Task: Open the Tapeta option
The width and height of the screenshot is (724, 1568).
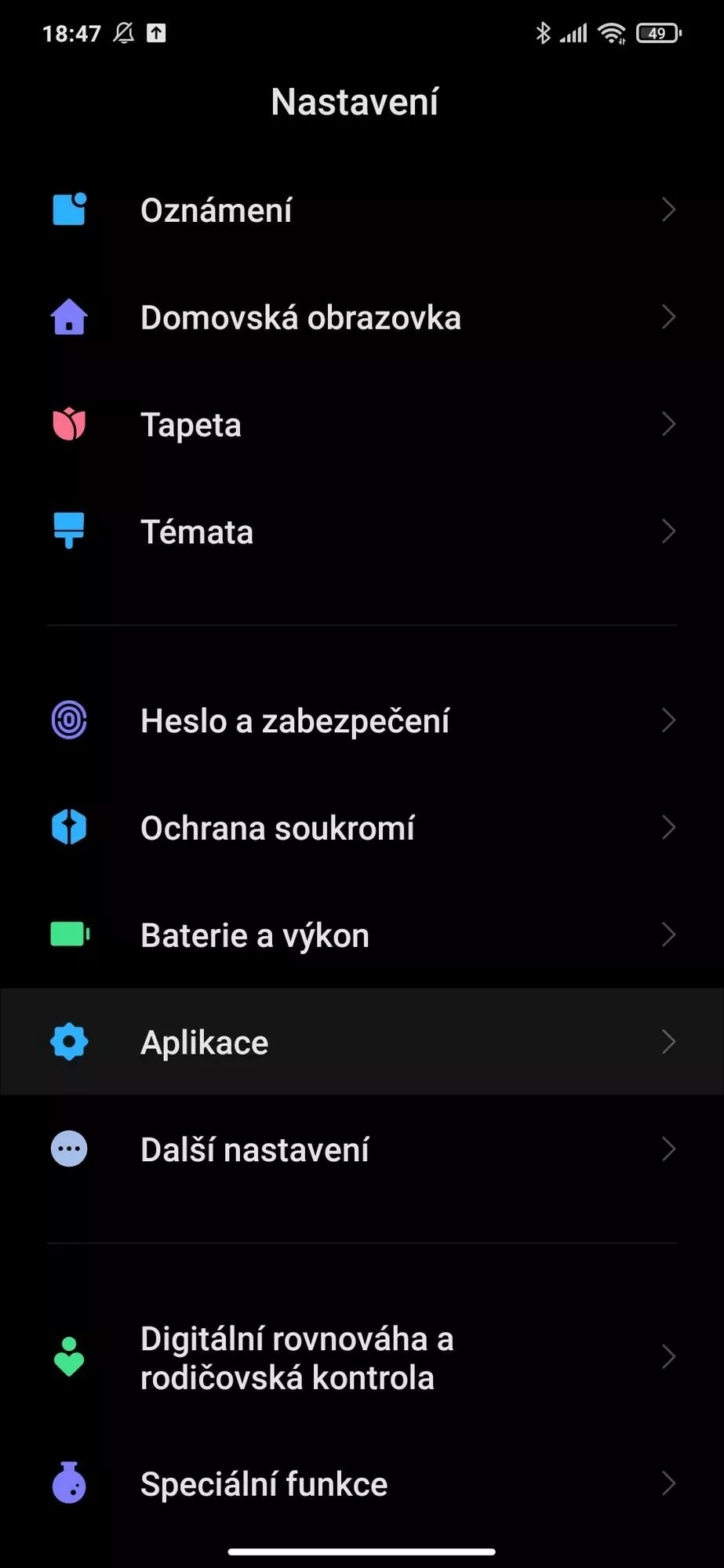Action: [x=362, y=425]
